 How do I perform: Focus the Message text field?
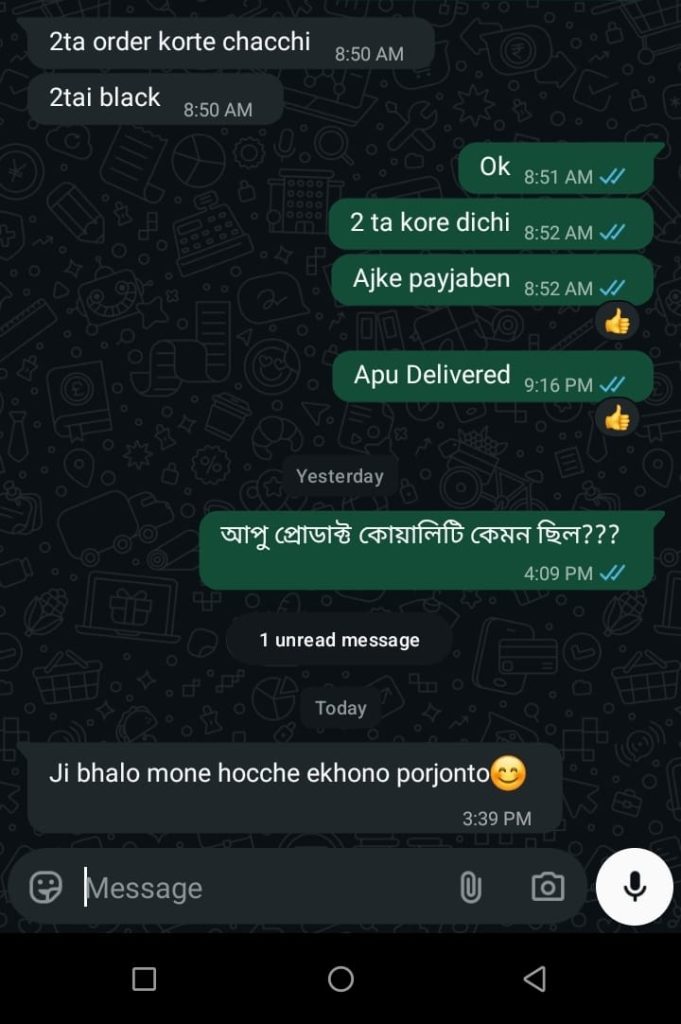(260, 888)
